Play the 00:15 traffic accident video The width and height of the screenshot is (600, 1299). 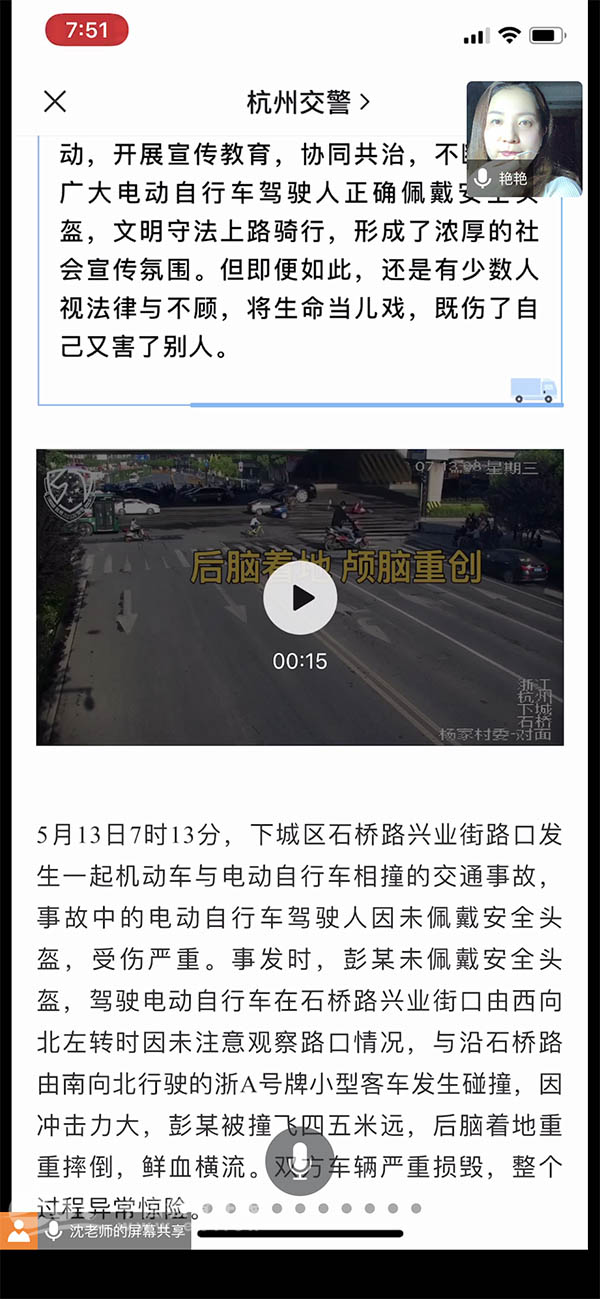pyautogui.click(x=300, y=598)
